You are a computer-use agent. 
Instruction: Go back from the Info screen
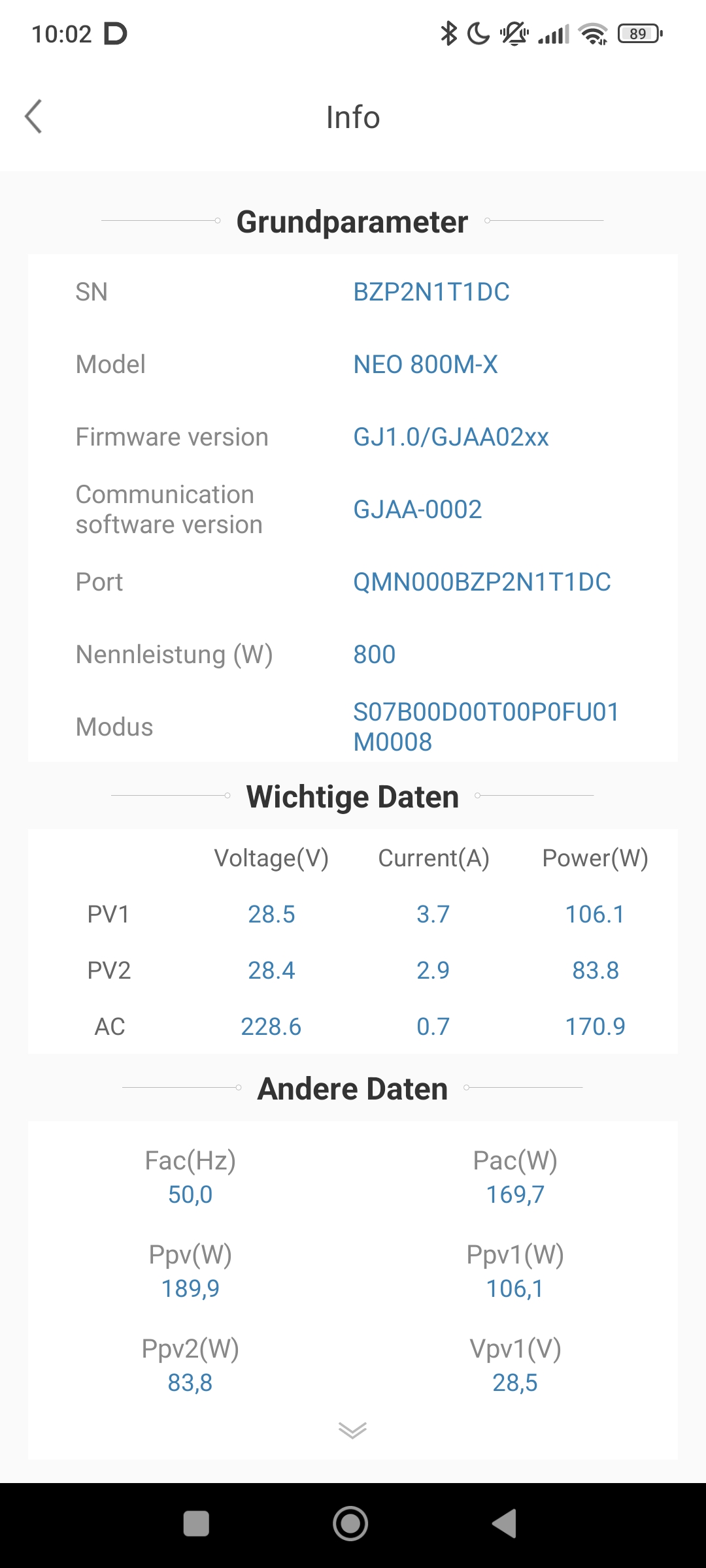coord(33,117)
